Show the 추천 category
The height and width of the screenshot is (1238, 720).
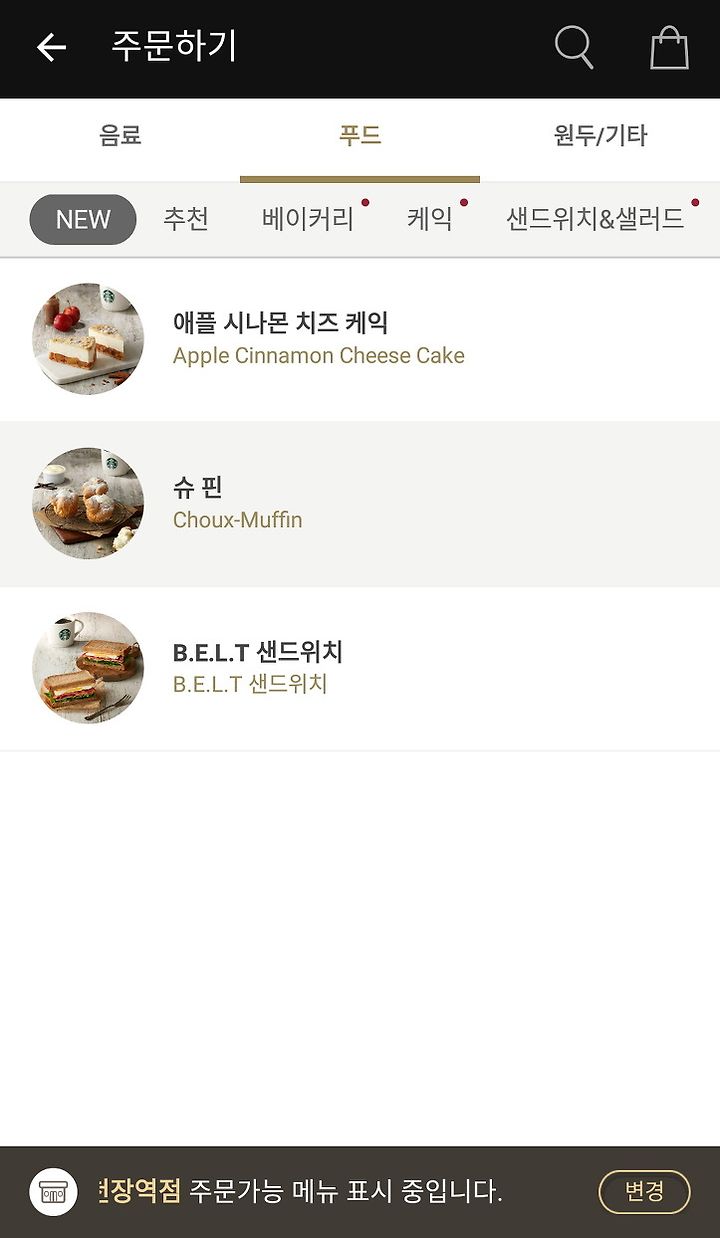[x=186, y=219]
